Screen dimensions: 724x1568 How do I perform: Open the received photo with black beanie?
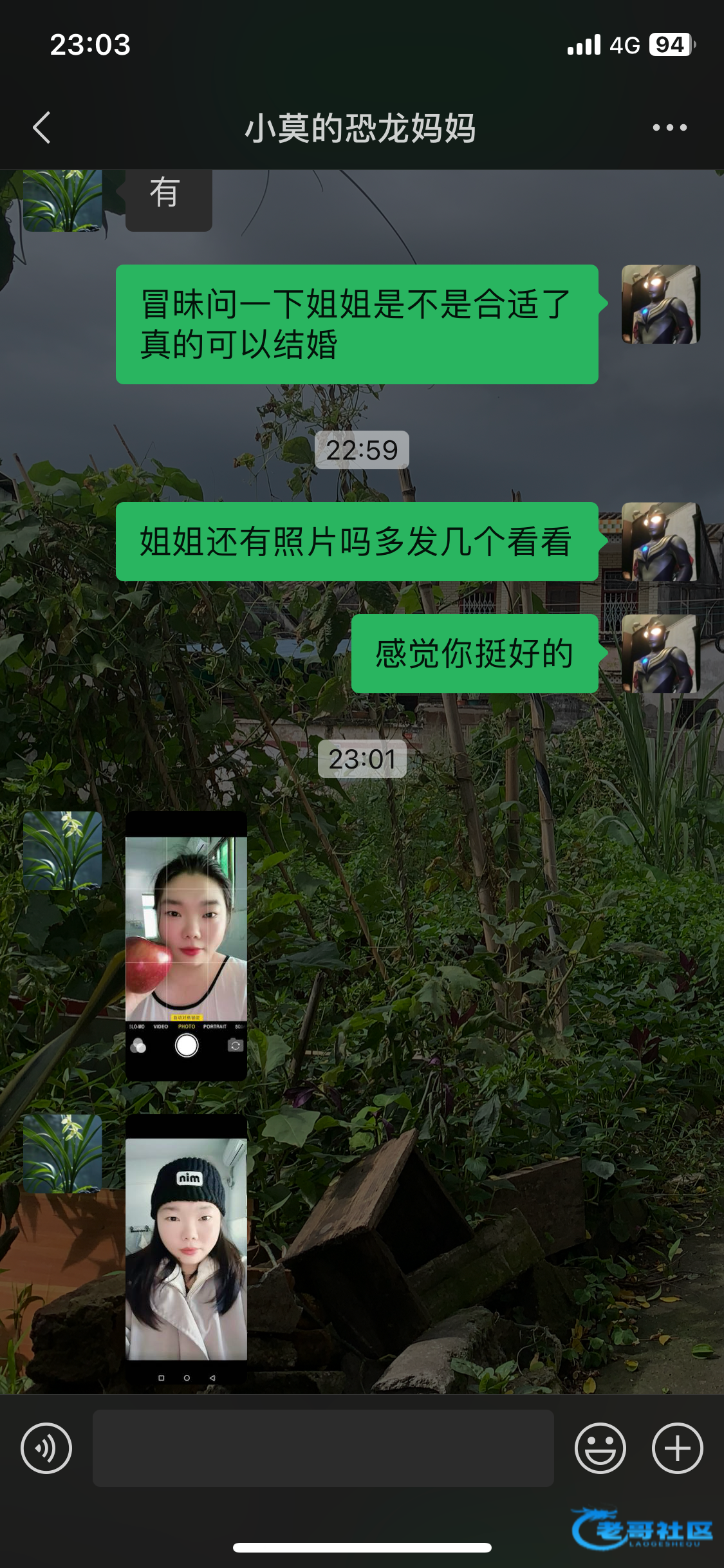[x=186, y=1249]
